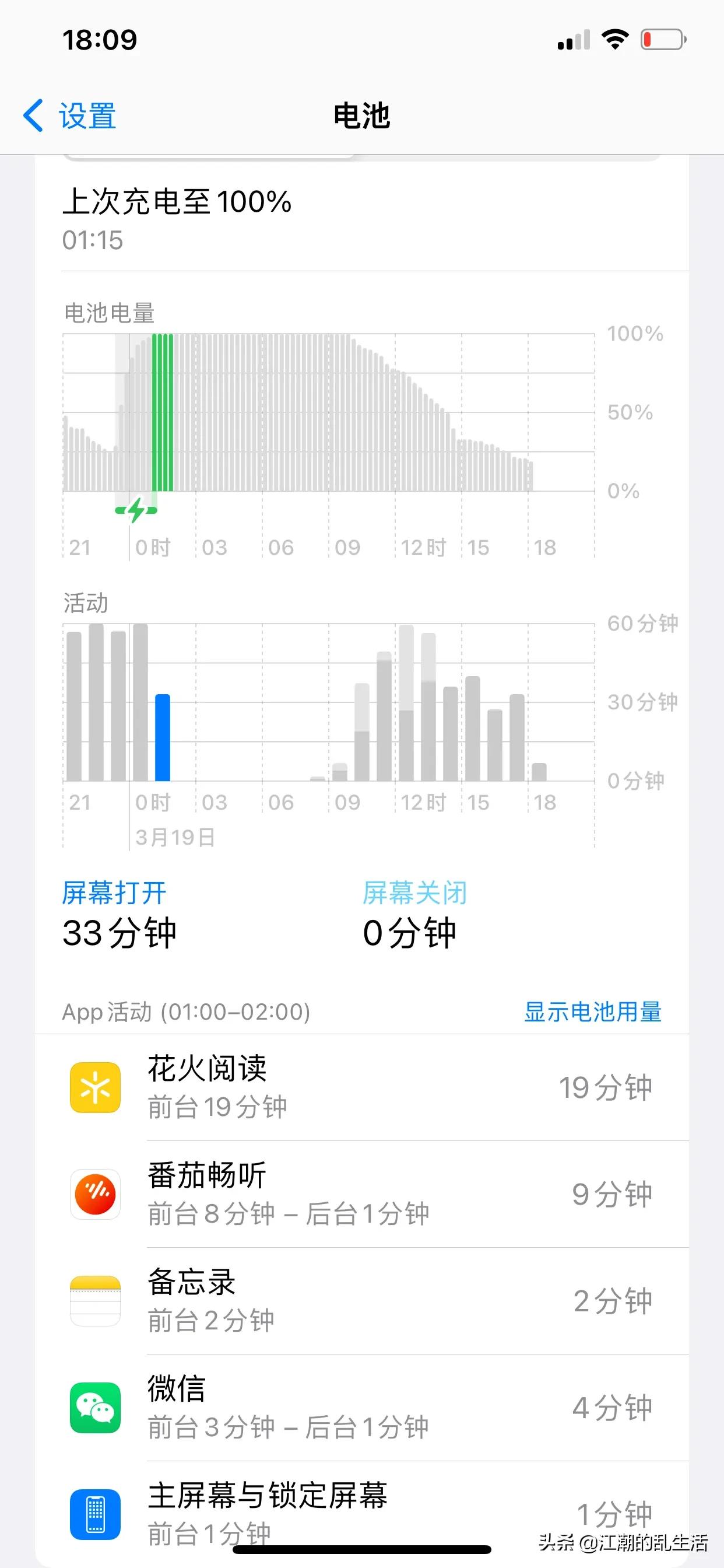Return to 设置 via back arrow

point(70,116)
